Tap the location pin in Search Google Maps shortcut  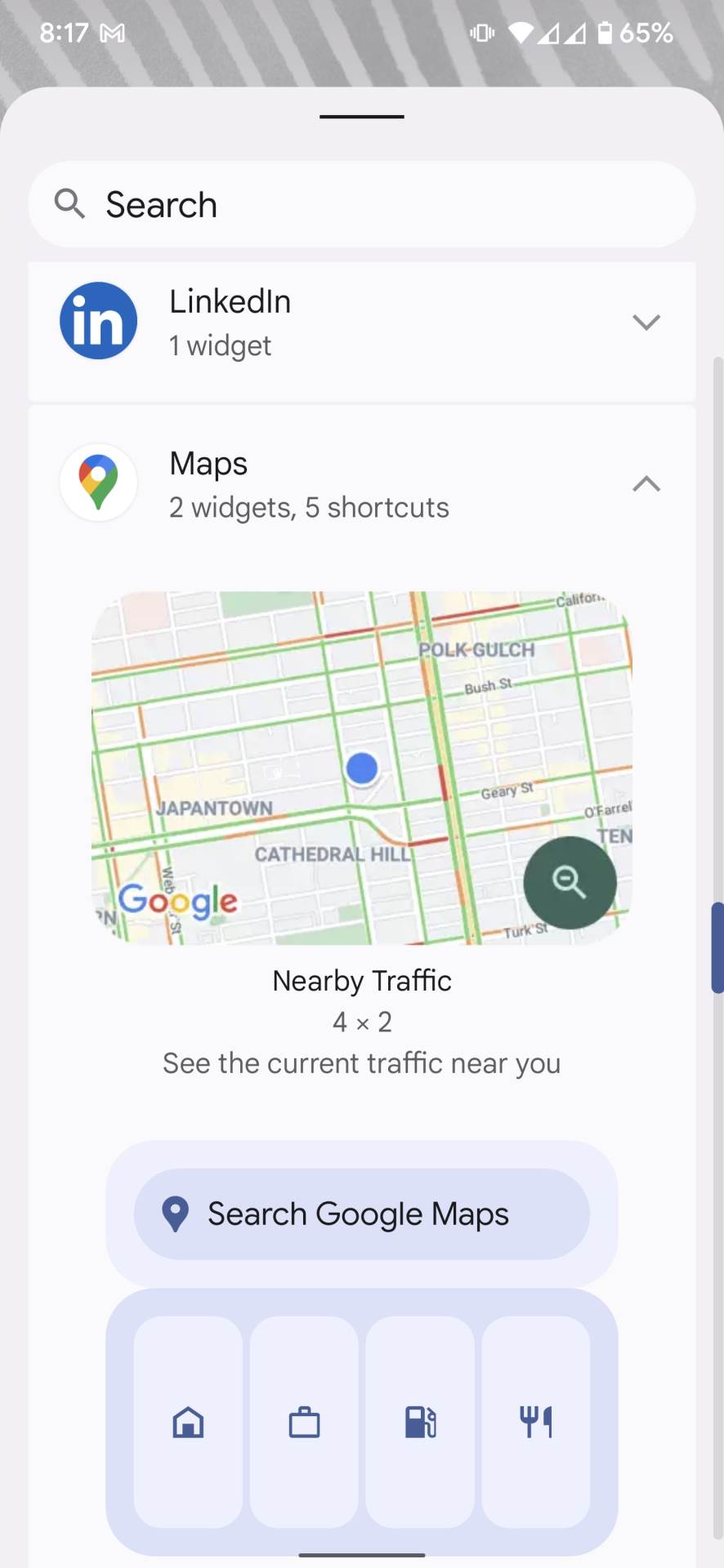click(175, 1214)
